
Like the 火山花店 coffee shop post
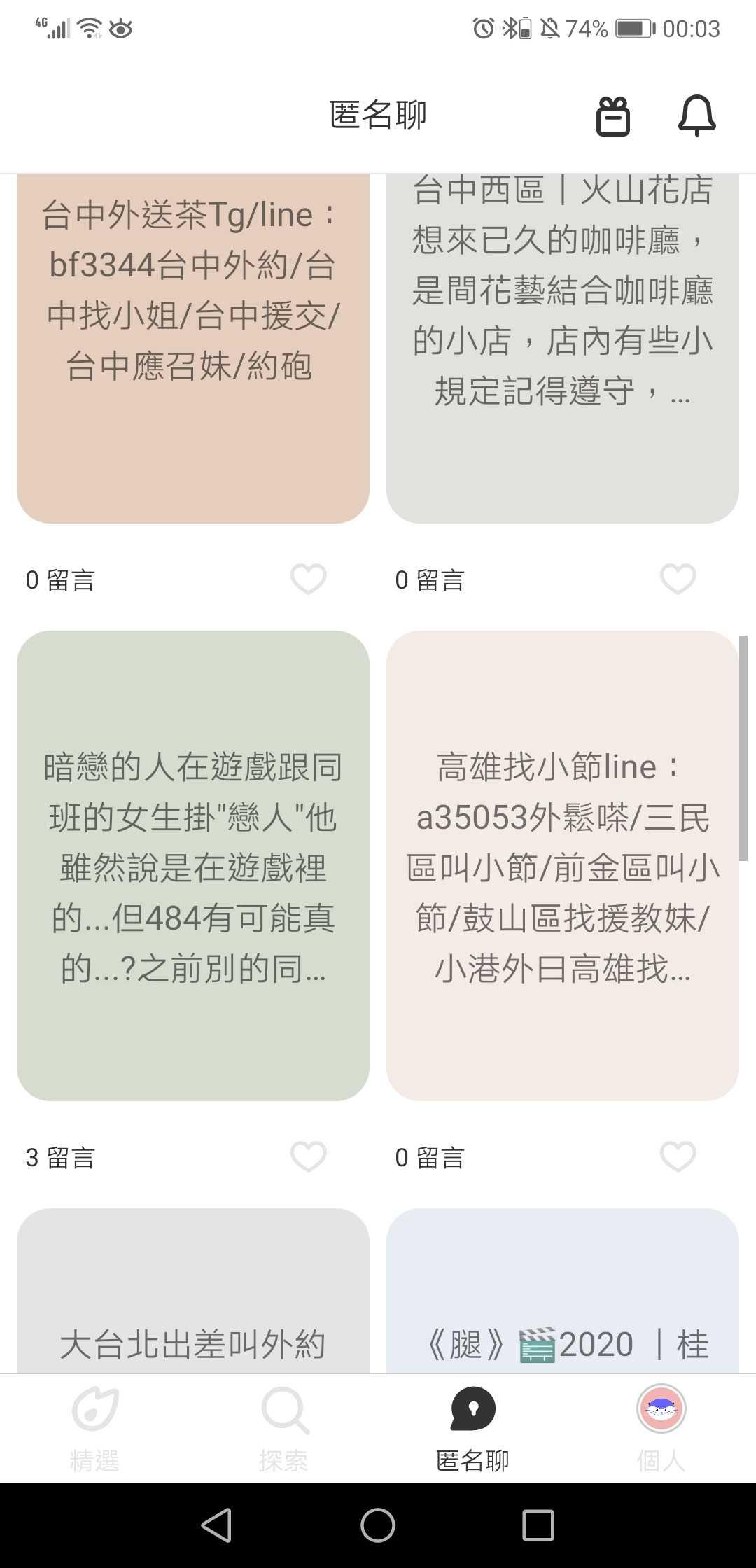(x=678, y=580)
